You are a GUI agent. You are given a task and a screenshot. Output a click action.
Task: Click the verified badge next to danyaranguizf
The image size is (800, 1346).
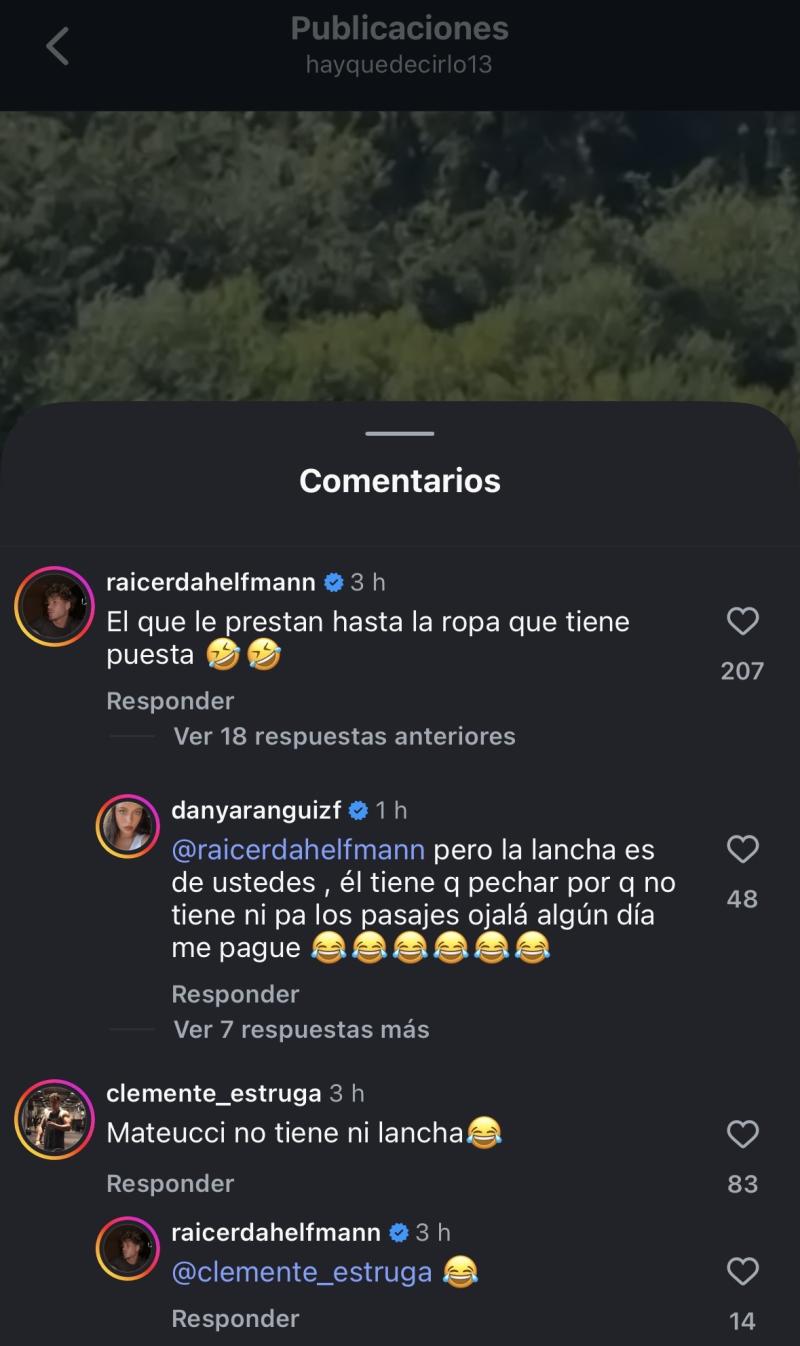(357, 811)
